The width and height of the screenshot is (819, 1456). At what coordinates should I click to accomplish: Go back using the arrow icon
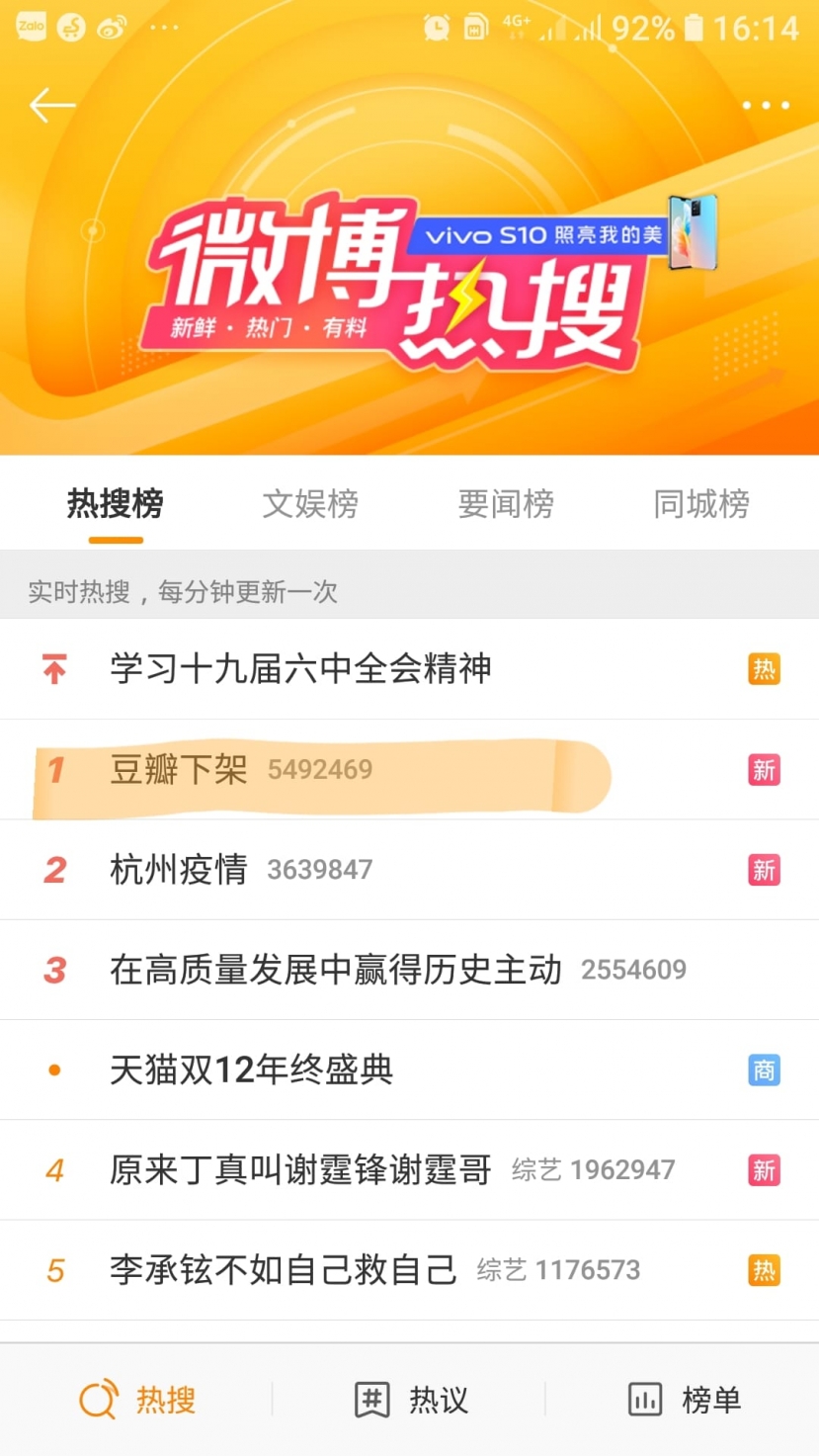pyautogui.click(x=51, y=105)
